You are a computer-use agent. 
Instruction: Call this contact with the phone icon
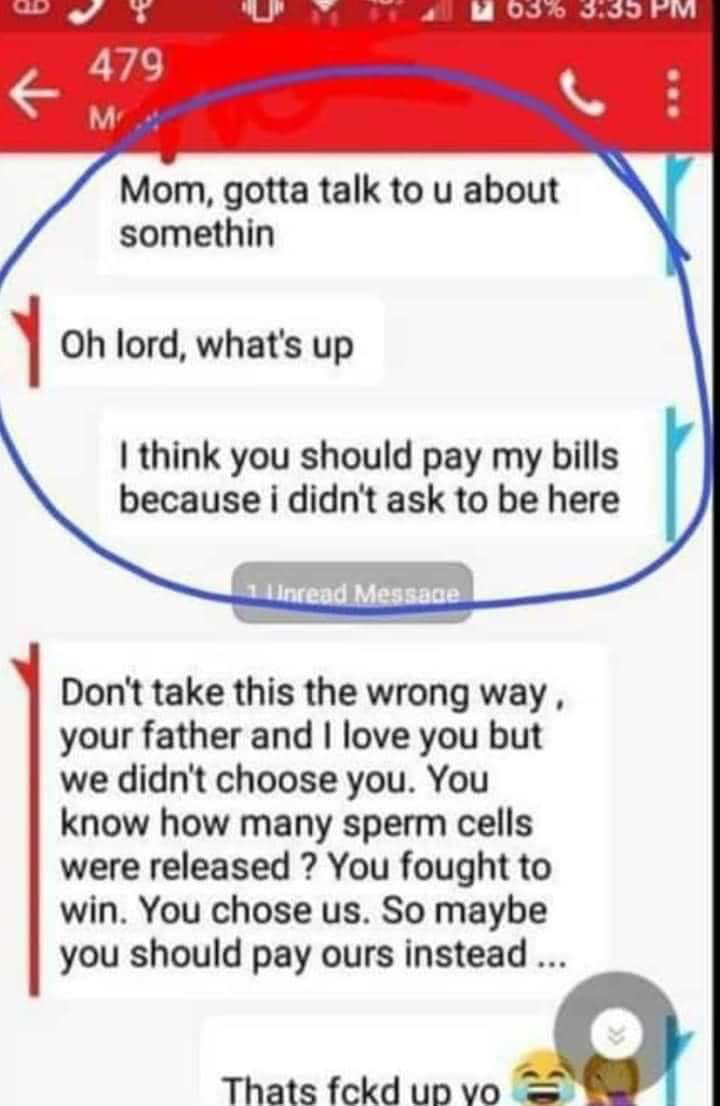(x=581, y=96)
